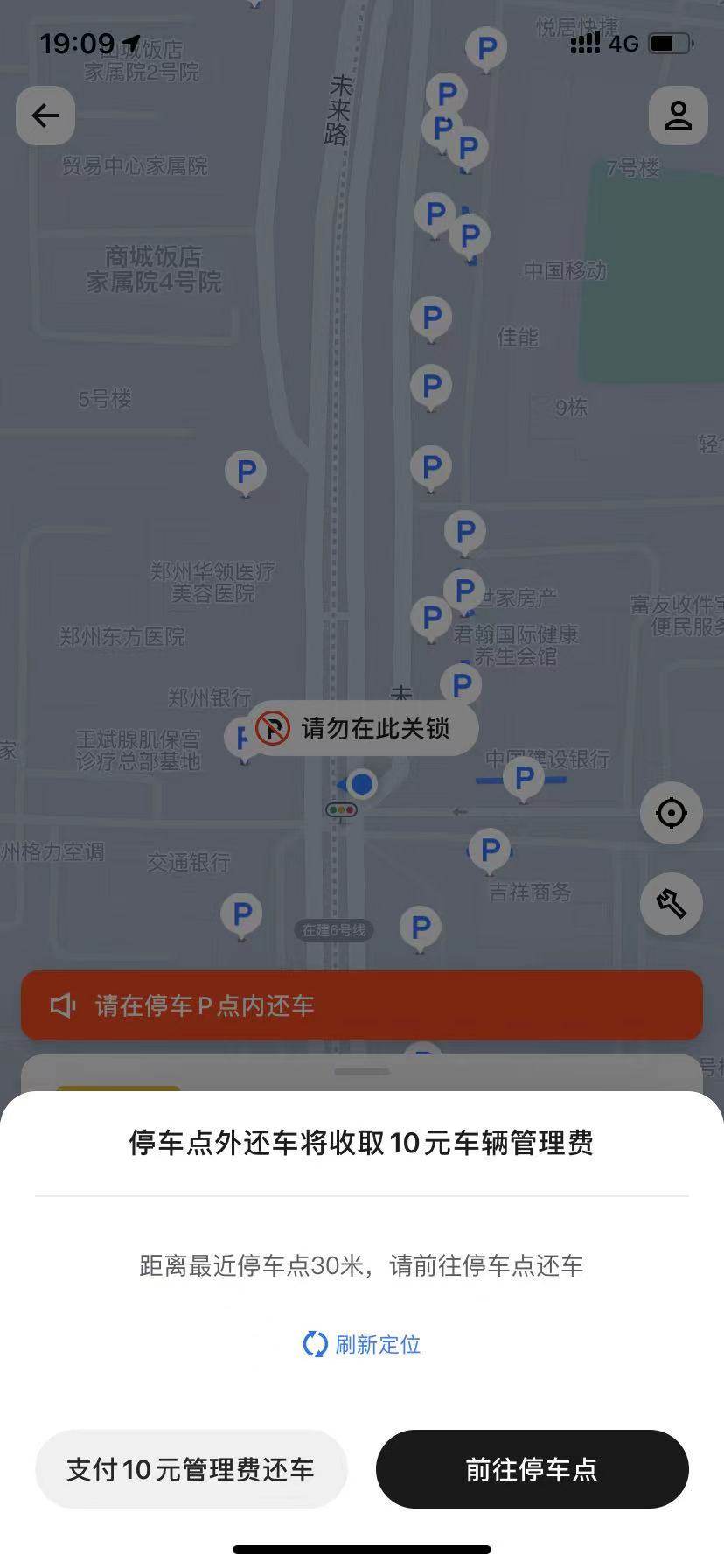Screen dimensions: 724x1568
Task: Turn on the flashlight icon
Action: 671,903
